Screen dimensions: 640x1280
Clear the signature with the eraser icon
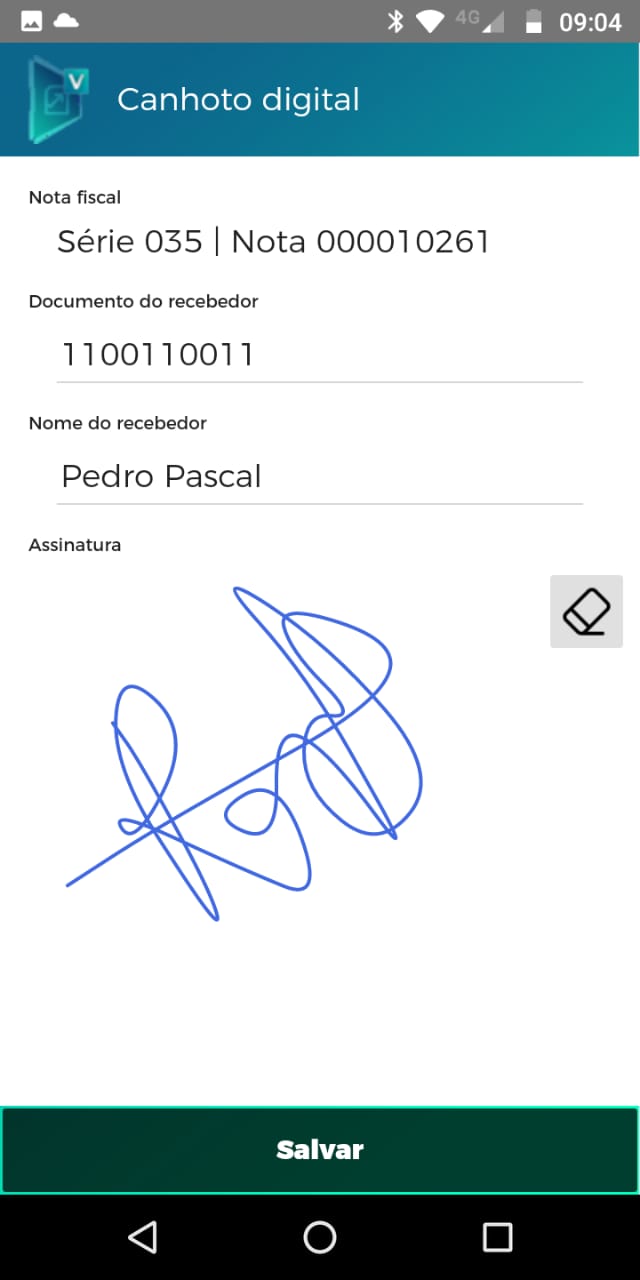(x=586, y=611)
